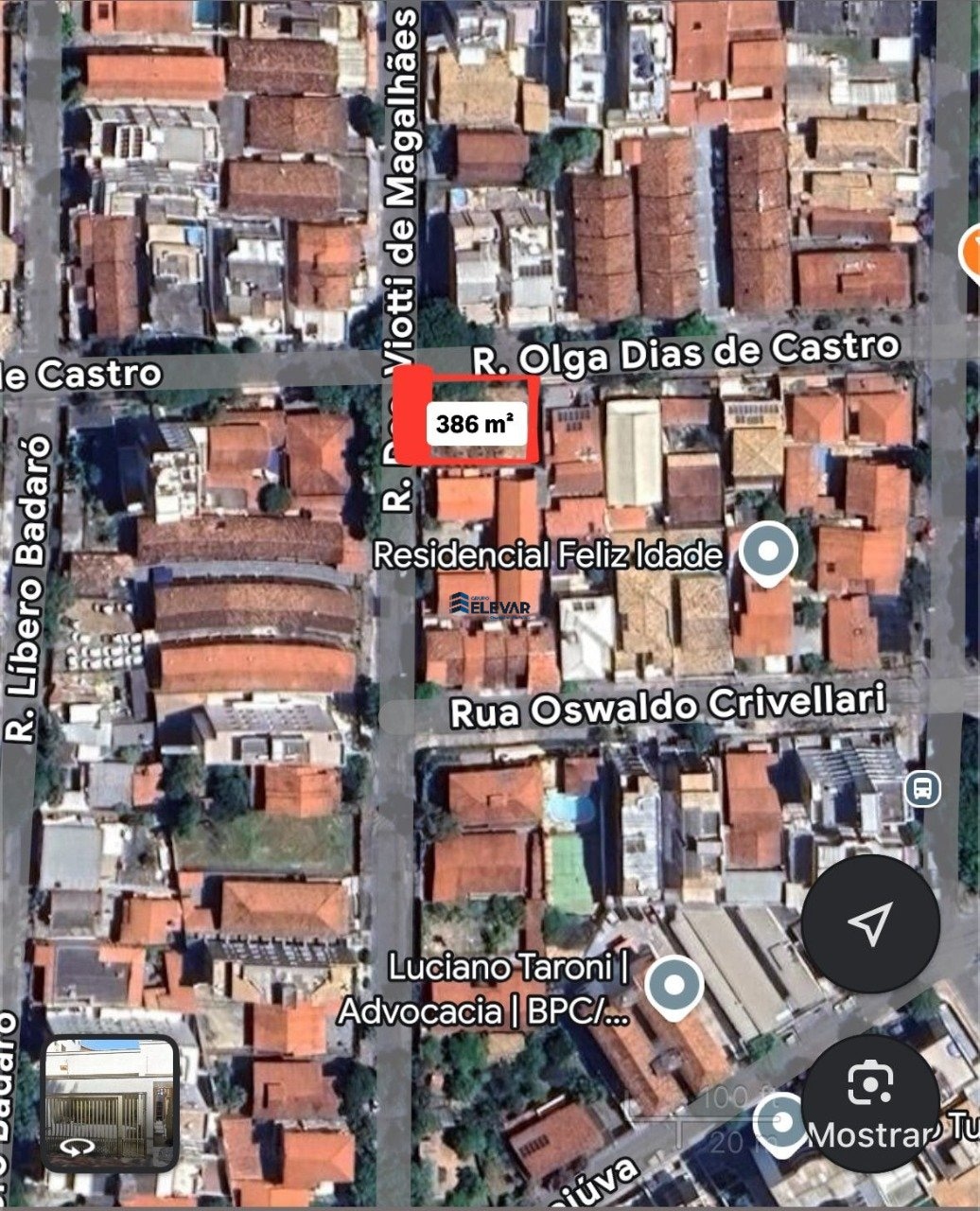Select the Residencial Feliz Idade pin
This screenshot has width=980, height=1211.
(767, 551)
